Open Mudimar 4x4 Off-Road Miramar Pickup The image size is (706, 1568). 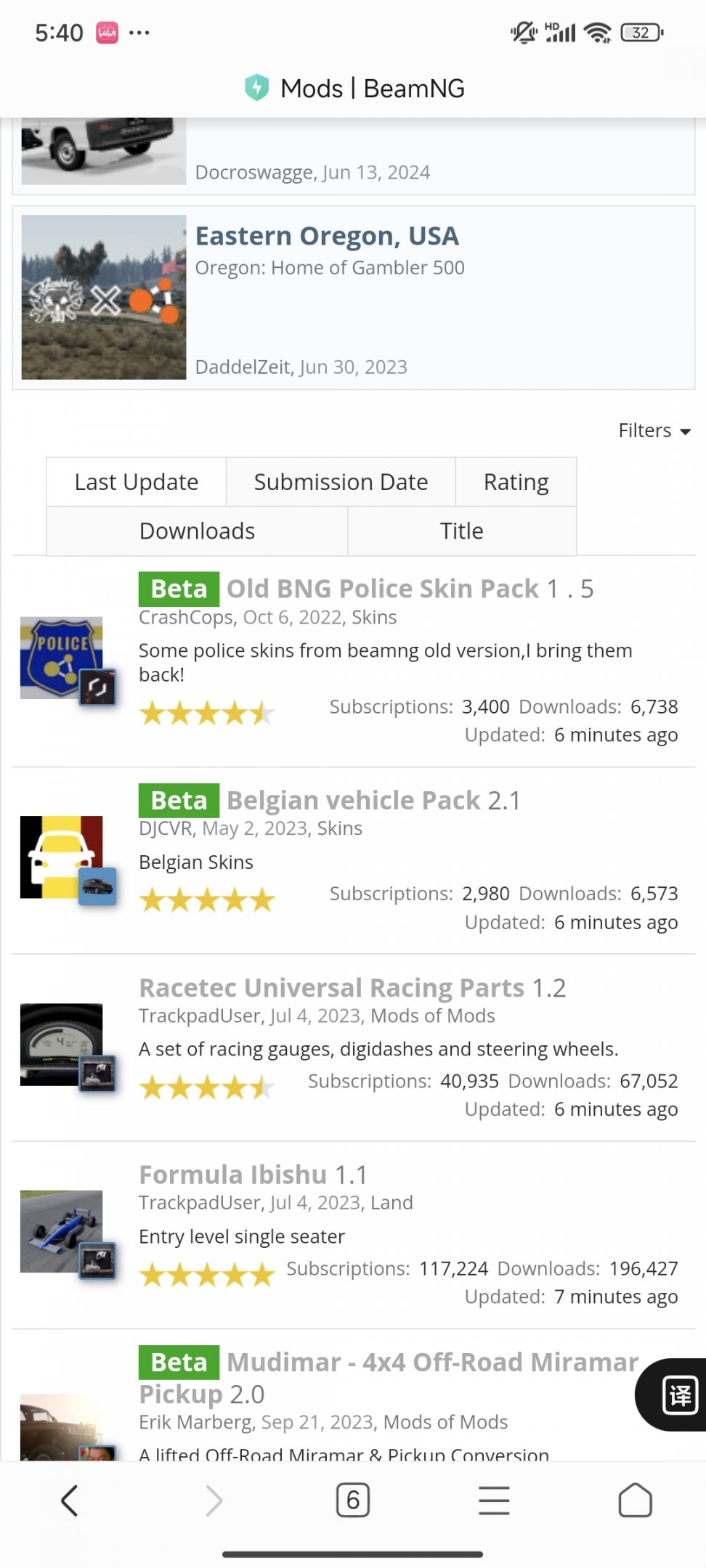[432, 1363]
